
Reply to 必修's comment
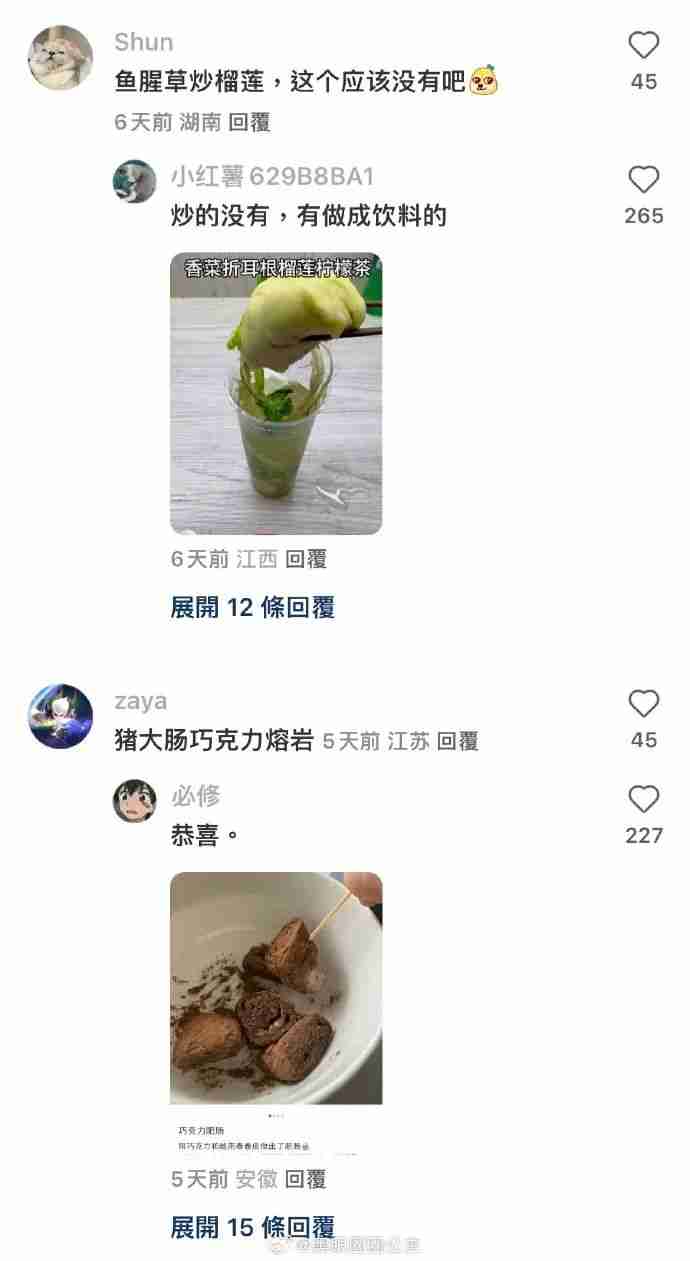[306, 1180]
